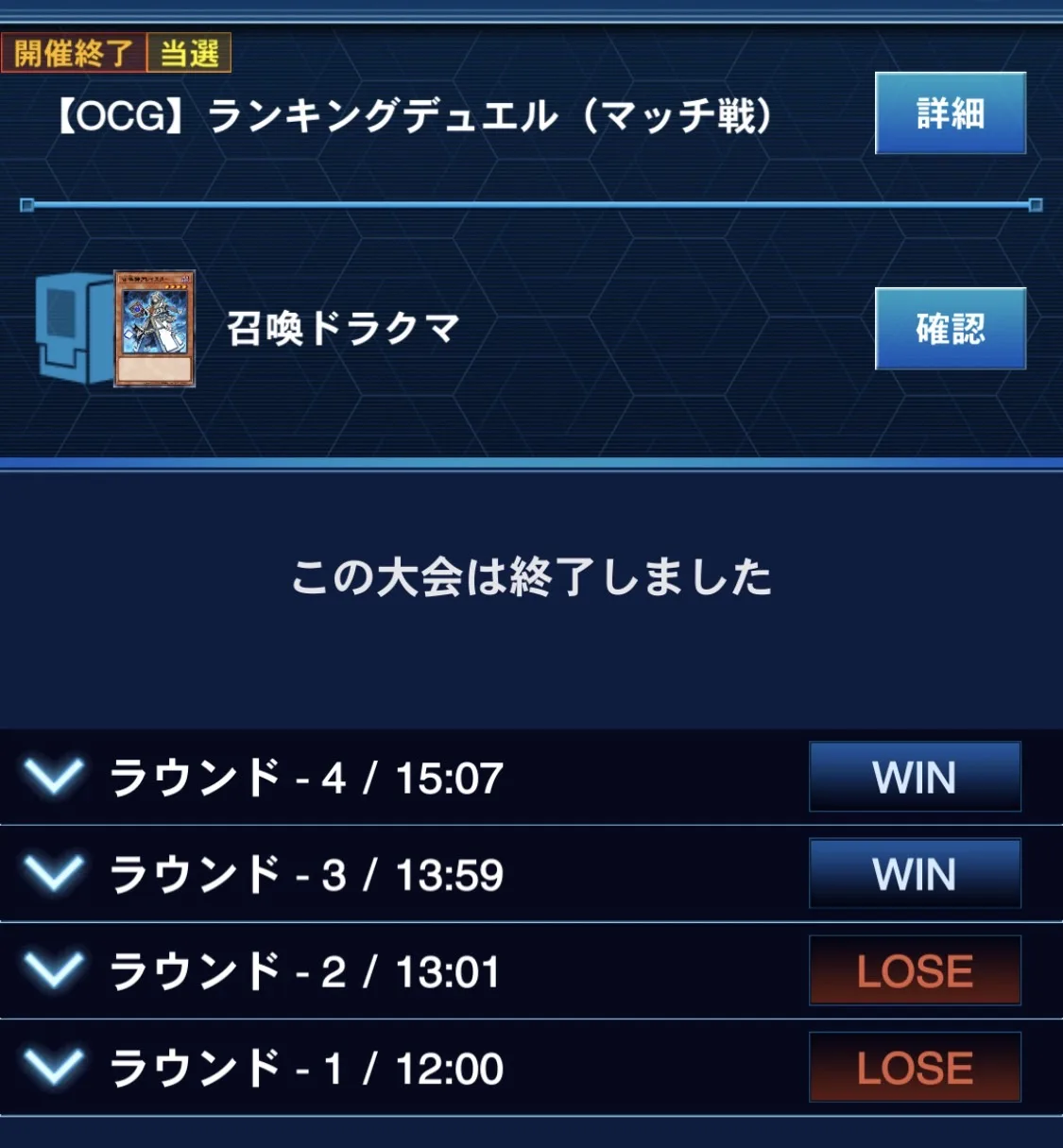Expand ラウンド - 3 result row
Viewport: 1063px width, 1148px height.
[54, 874]
